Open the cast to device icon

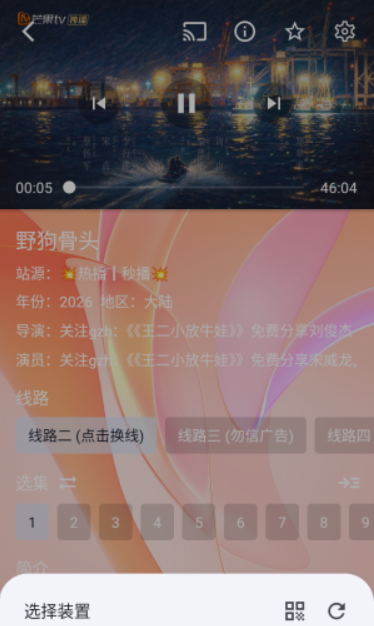195,32
